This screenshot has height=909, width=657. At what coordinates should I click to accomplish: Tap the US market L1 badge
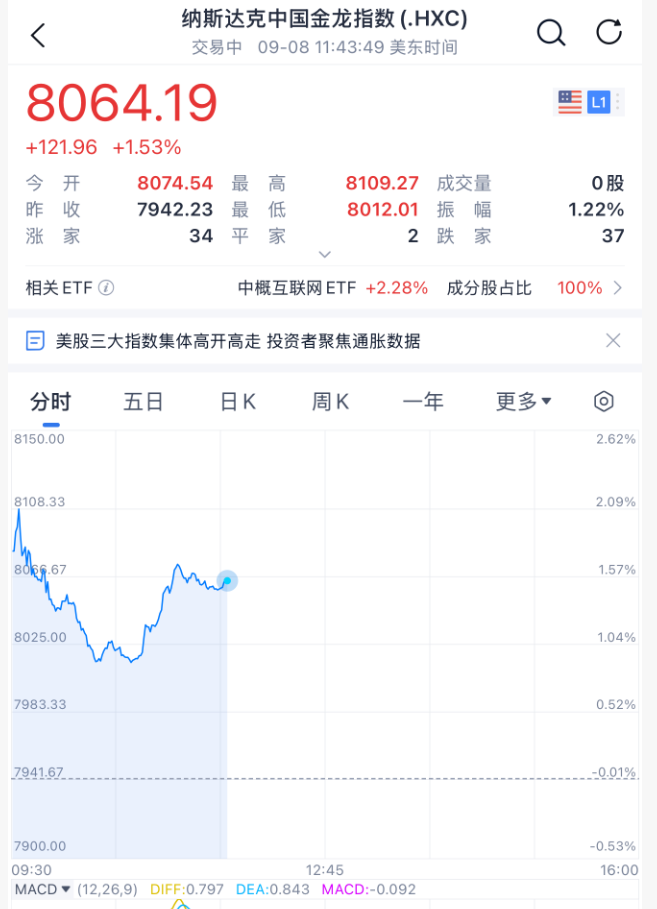(598, 102)
